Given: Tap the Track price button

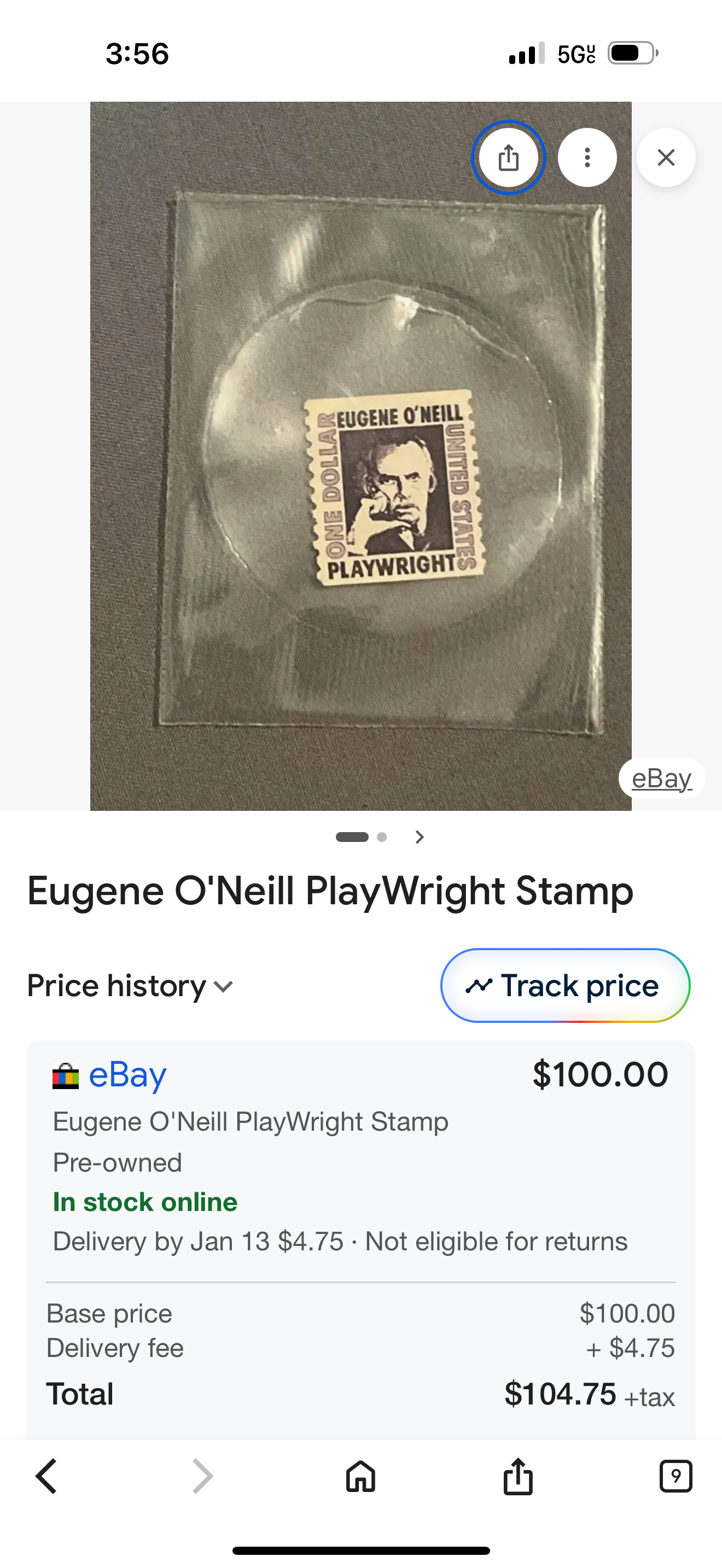Looking at the screenshot, I should click(x=565, y=986).
